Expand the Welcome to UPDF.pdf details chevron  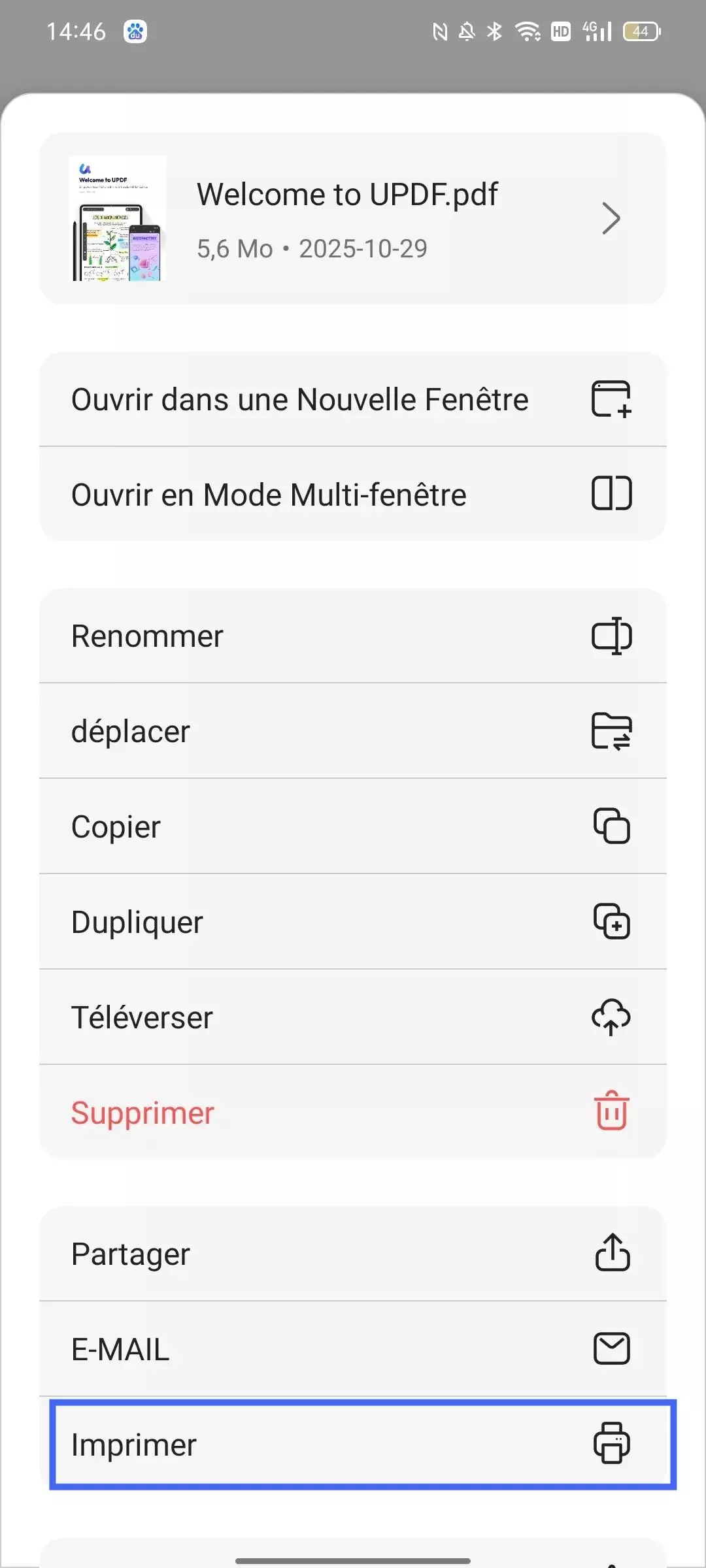coord(610,218)
